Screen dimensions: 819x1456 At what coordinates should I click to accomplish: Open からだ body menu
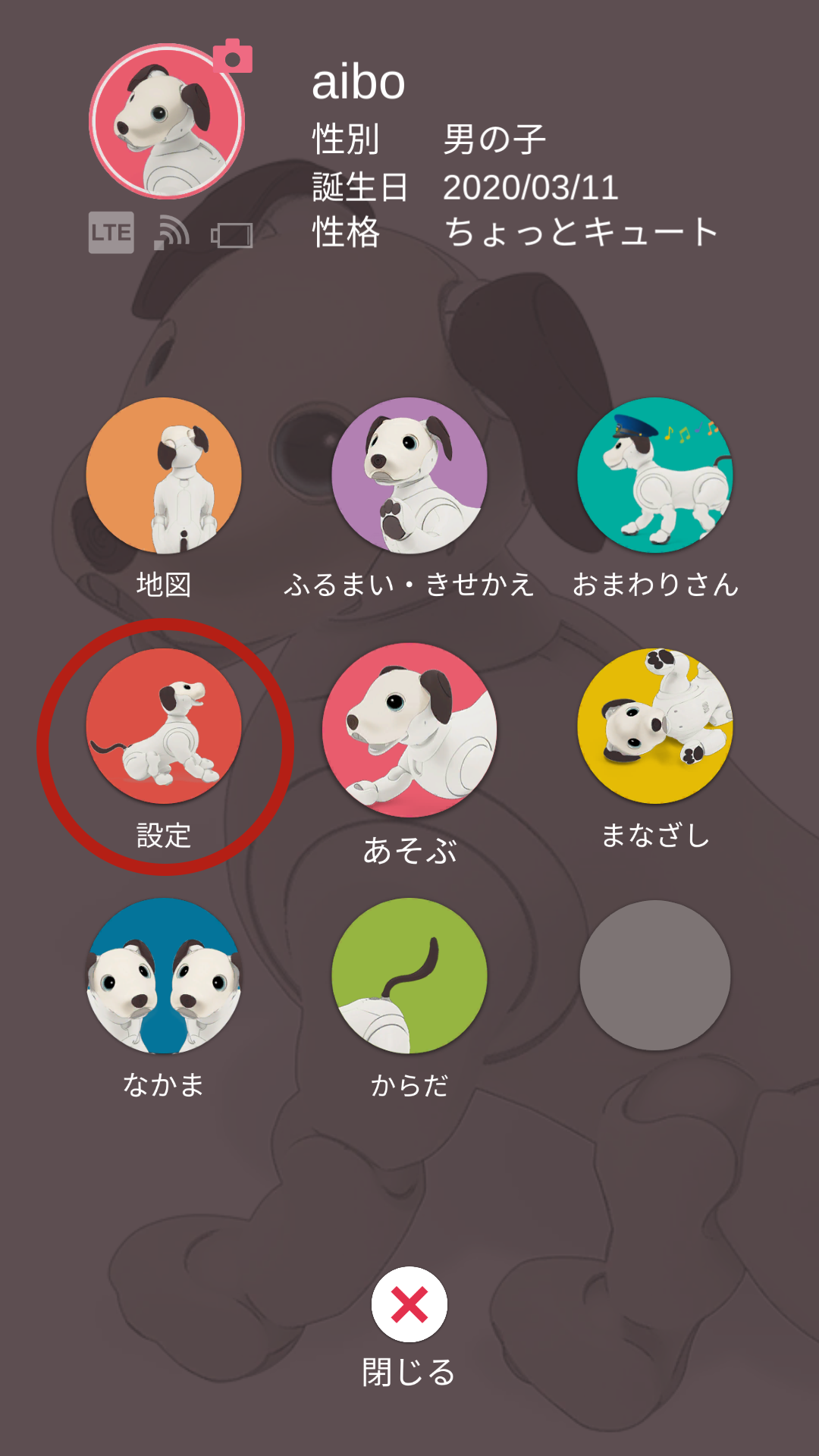coord(409,976)
